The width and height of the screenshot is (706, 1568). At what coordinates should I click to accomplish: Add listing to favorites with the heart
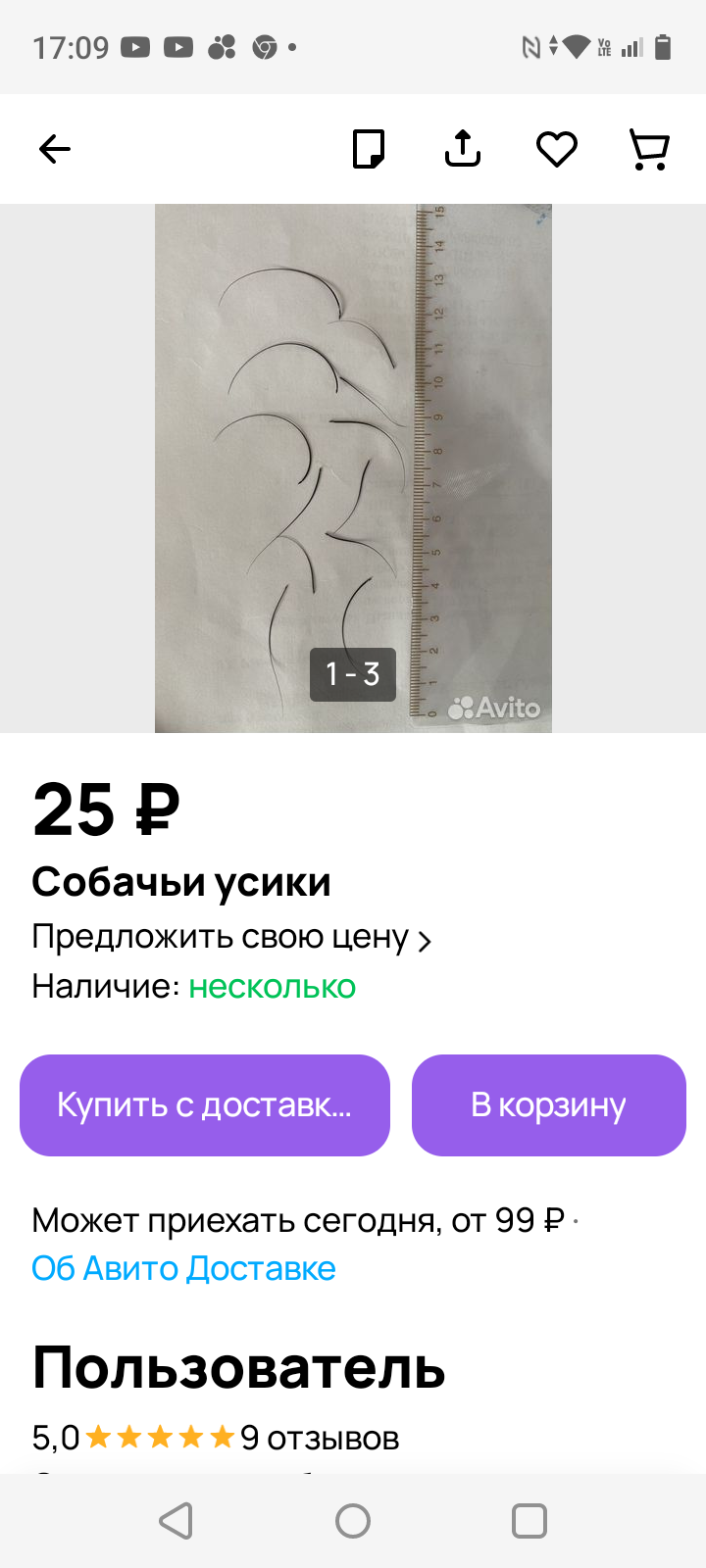click(x=556, y=149)
